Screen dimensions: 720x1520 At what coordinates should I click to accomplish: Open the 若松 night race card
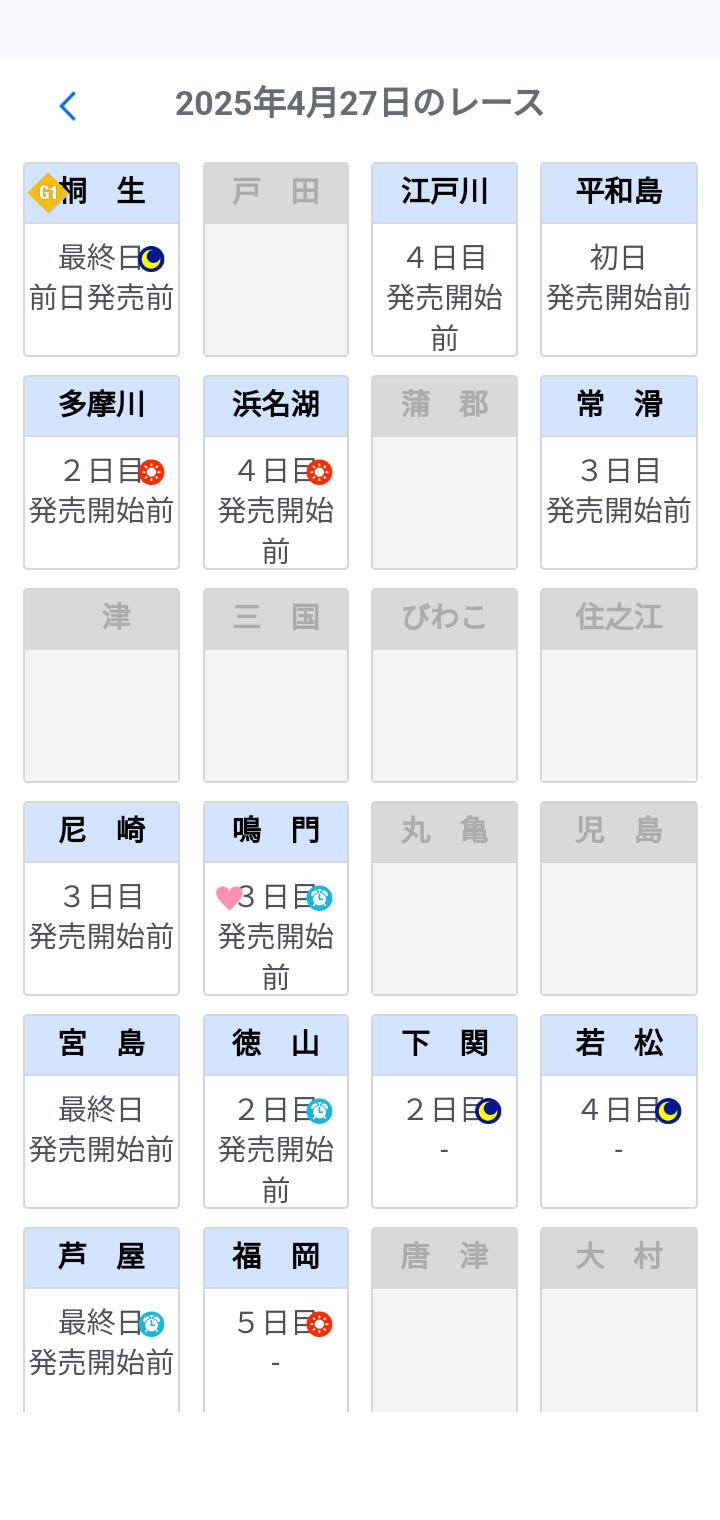(x=618, y=1111)
